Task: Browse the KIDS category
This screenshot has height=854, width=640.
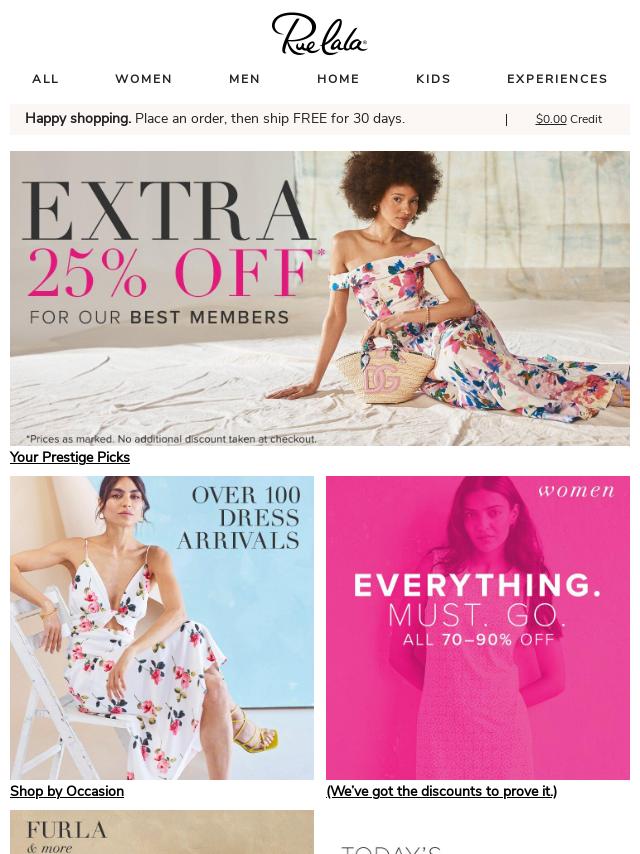Action: [x=433, y=79]
